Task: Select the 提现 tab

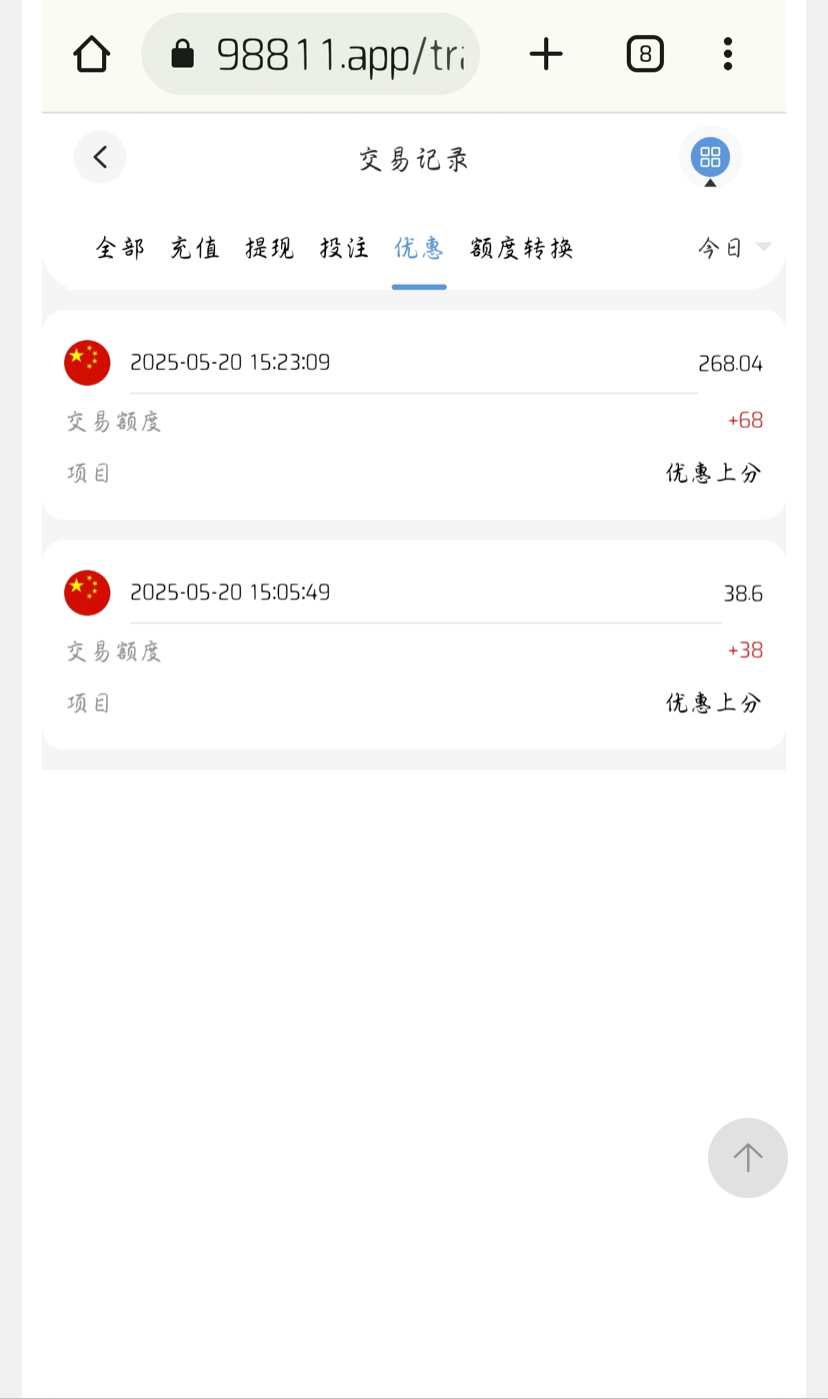Action: click(270, 248)
